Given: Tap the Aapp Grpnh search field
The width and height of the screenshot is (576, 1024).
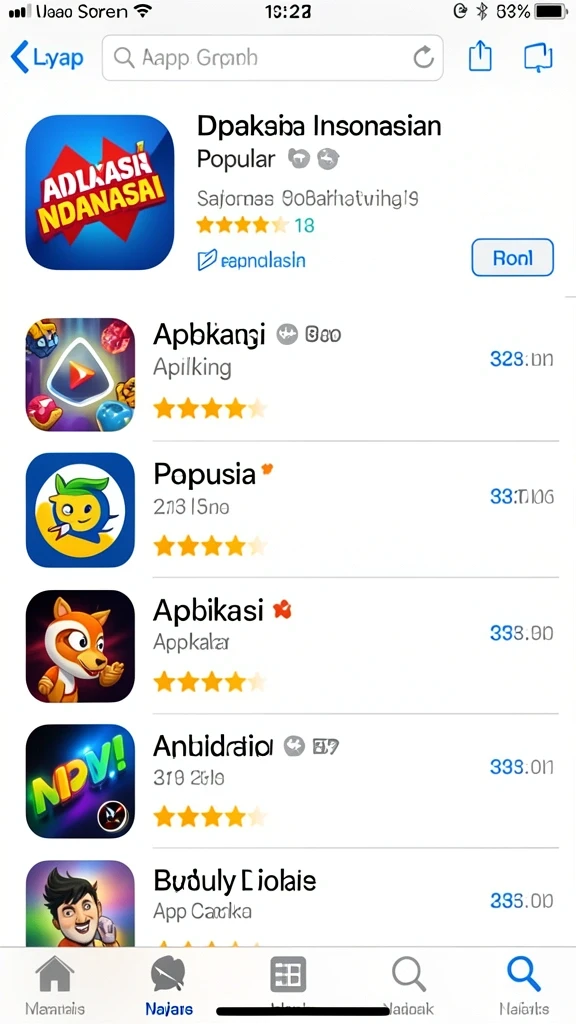Looking at the screenshot, I should tap(272, 57).
